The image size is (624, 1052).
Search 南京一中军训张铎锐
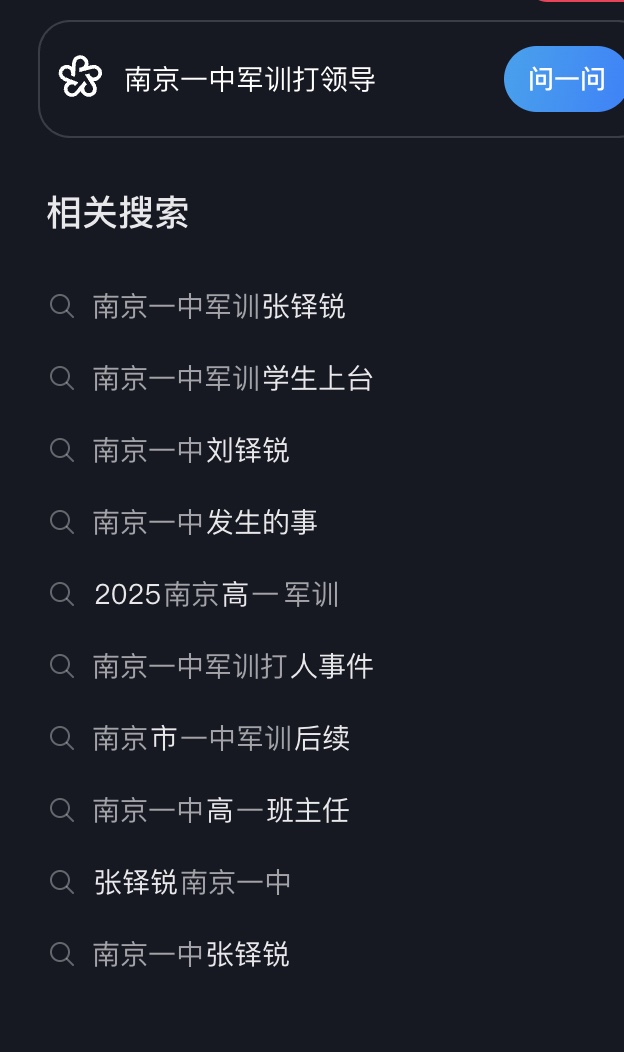219,306
